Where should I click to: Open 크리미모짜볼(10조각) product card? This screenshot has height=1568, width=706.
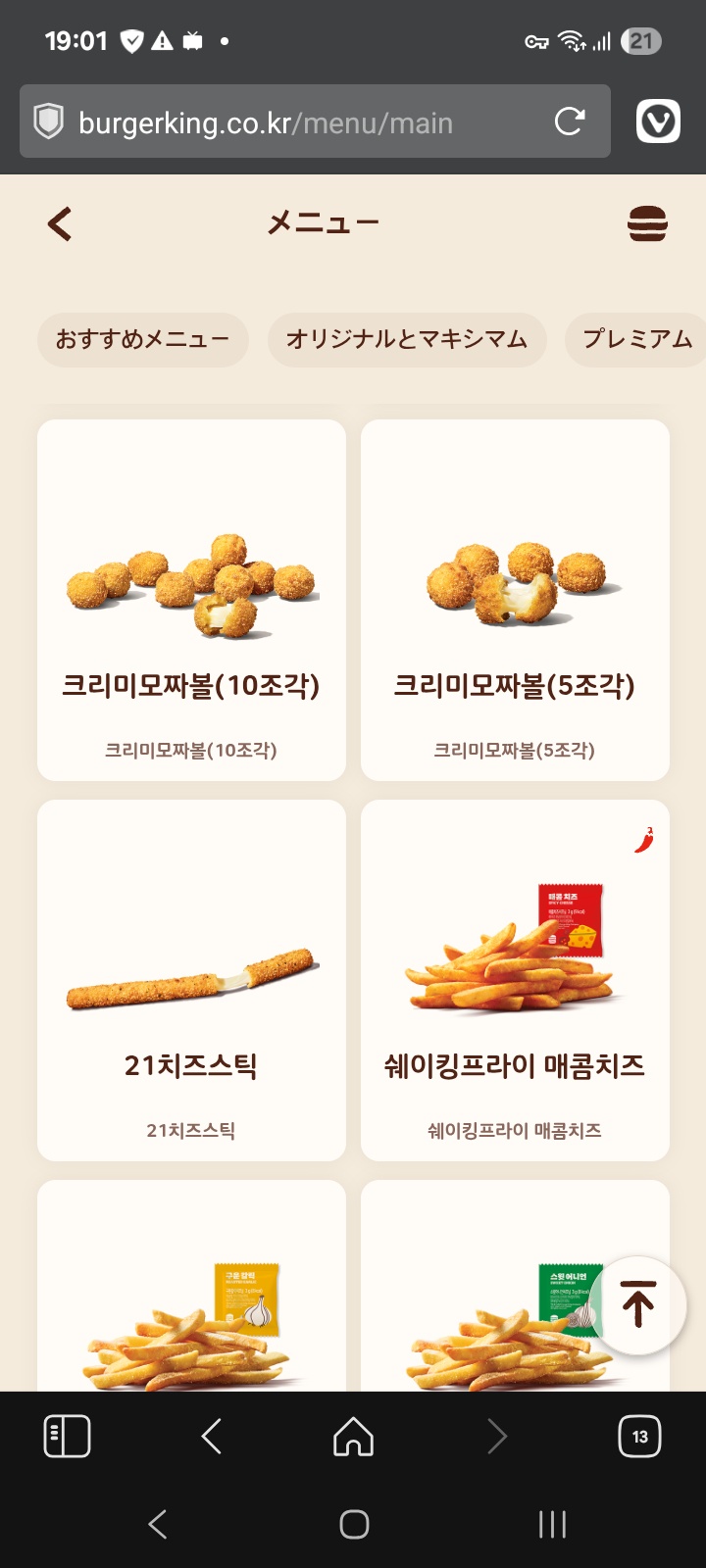[191, 600]
